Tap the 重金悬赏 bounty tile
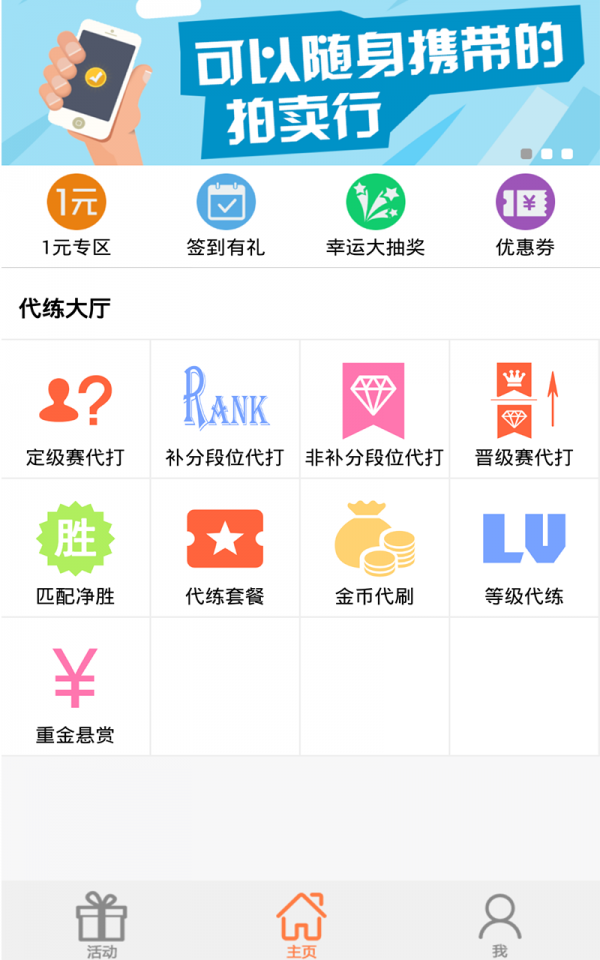The height and width of the screenshot is (960, 600). tap(76, 687)
